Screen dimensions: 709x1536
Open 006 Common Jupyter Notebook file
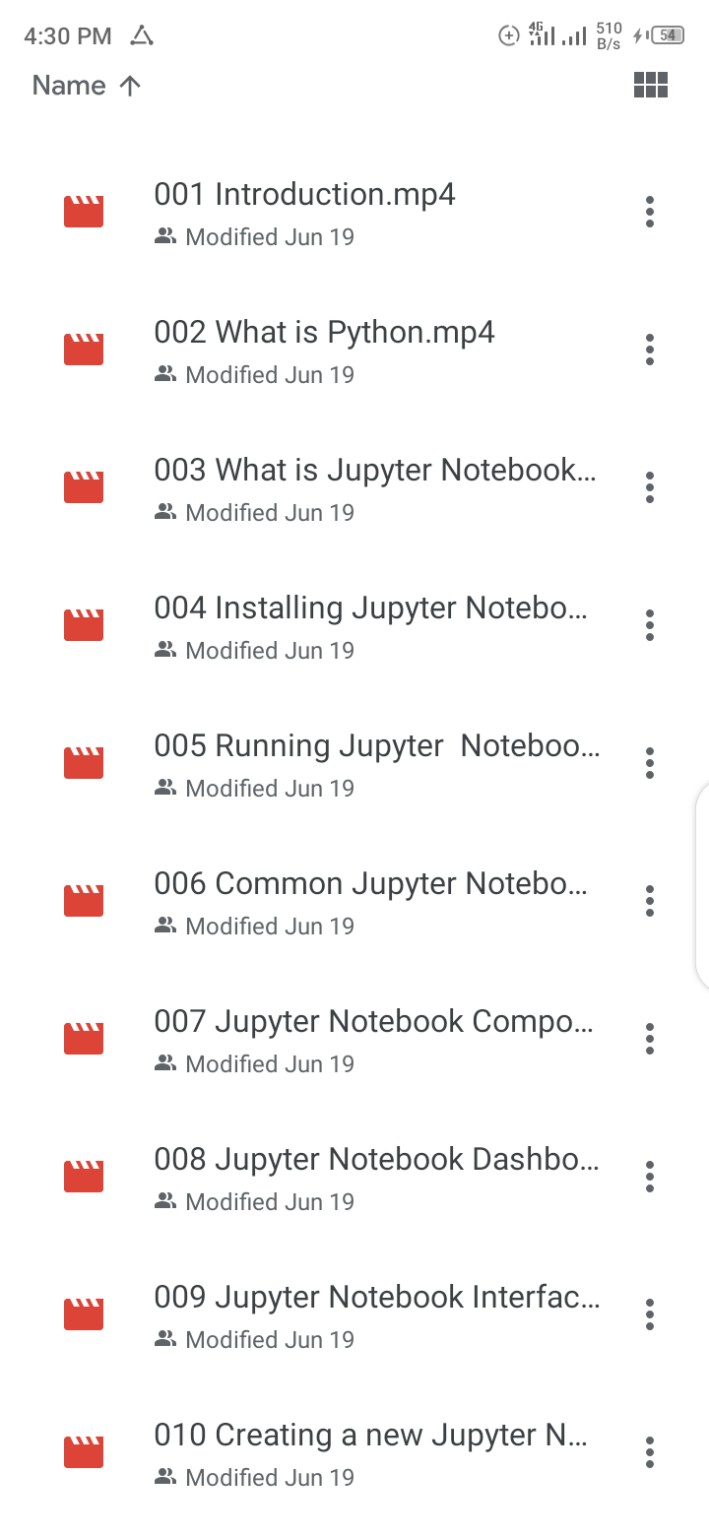355,902
